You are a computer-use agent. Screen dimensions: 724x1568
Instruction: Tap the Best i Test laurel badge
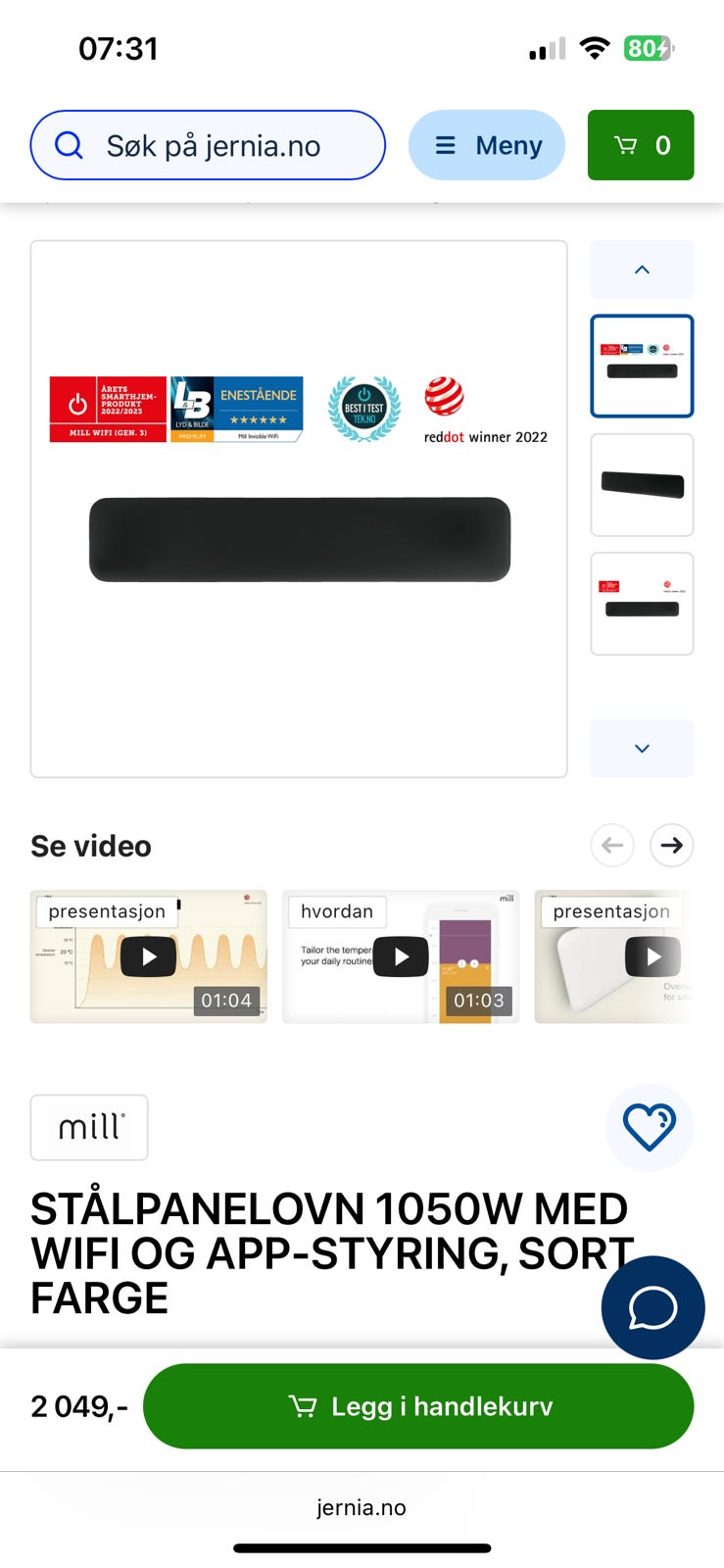[363, 404]
